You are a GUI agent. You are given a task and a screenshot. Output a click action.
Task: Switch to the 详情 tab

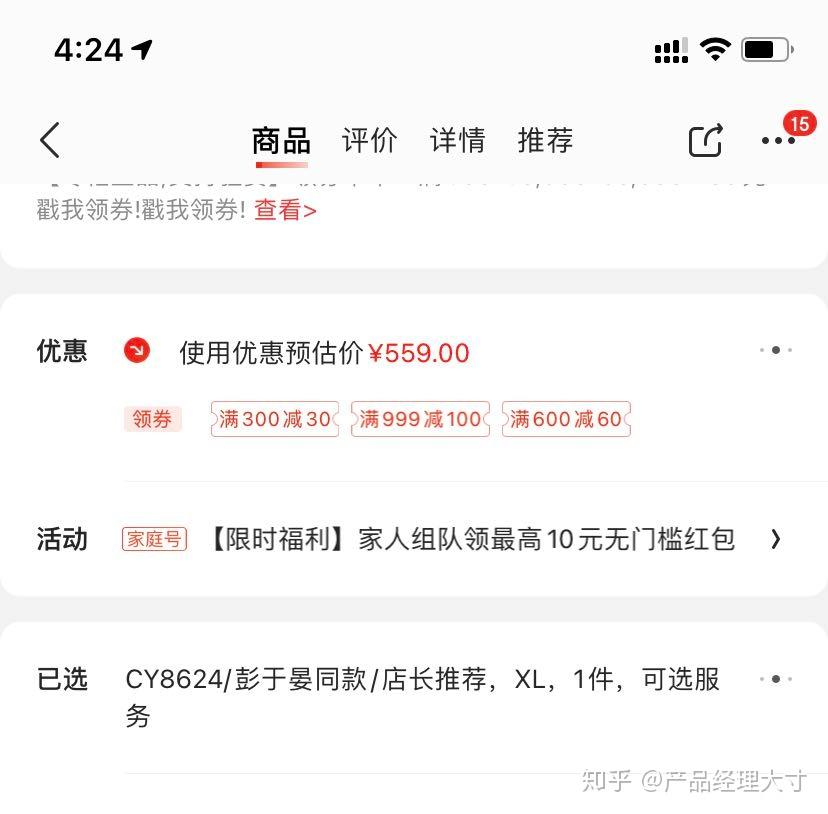[x=457, y=140]
